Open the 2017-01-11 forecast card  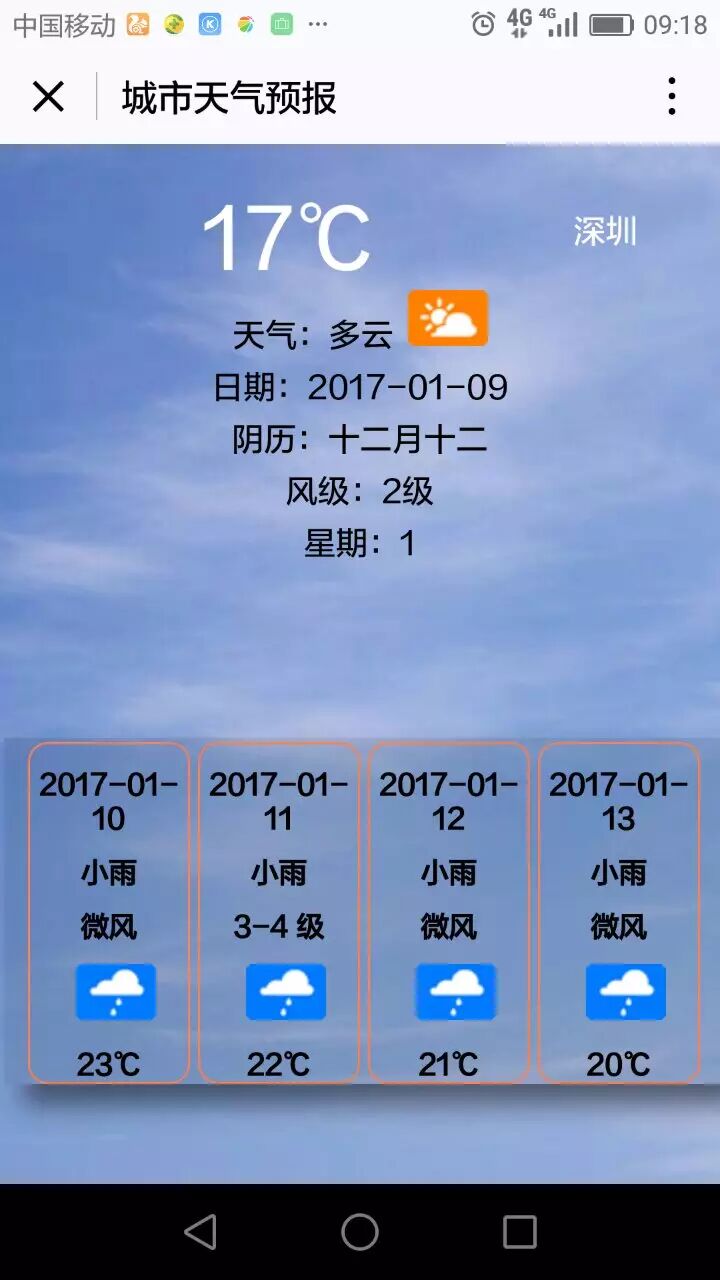click(x=279, y=913)
